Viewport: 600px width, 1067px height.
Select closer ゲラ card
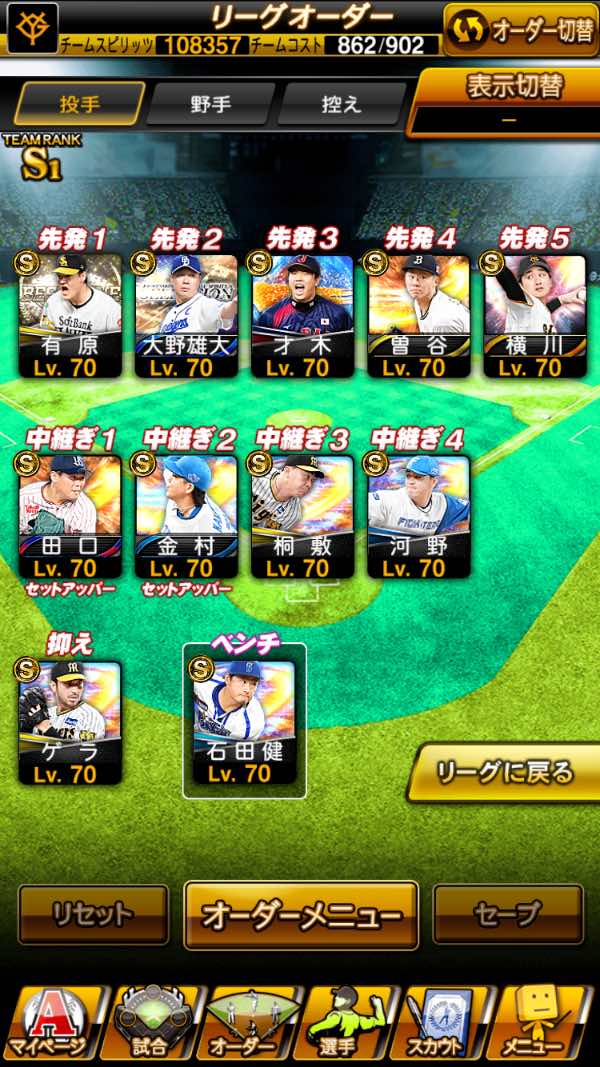click(x=70, y=722)
